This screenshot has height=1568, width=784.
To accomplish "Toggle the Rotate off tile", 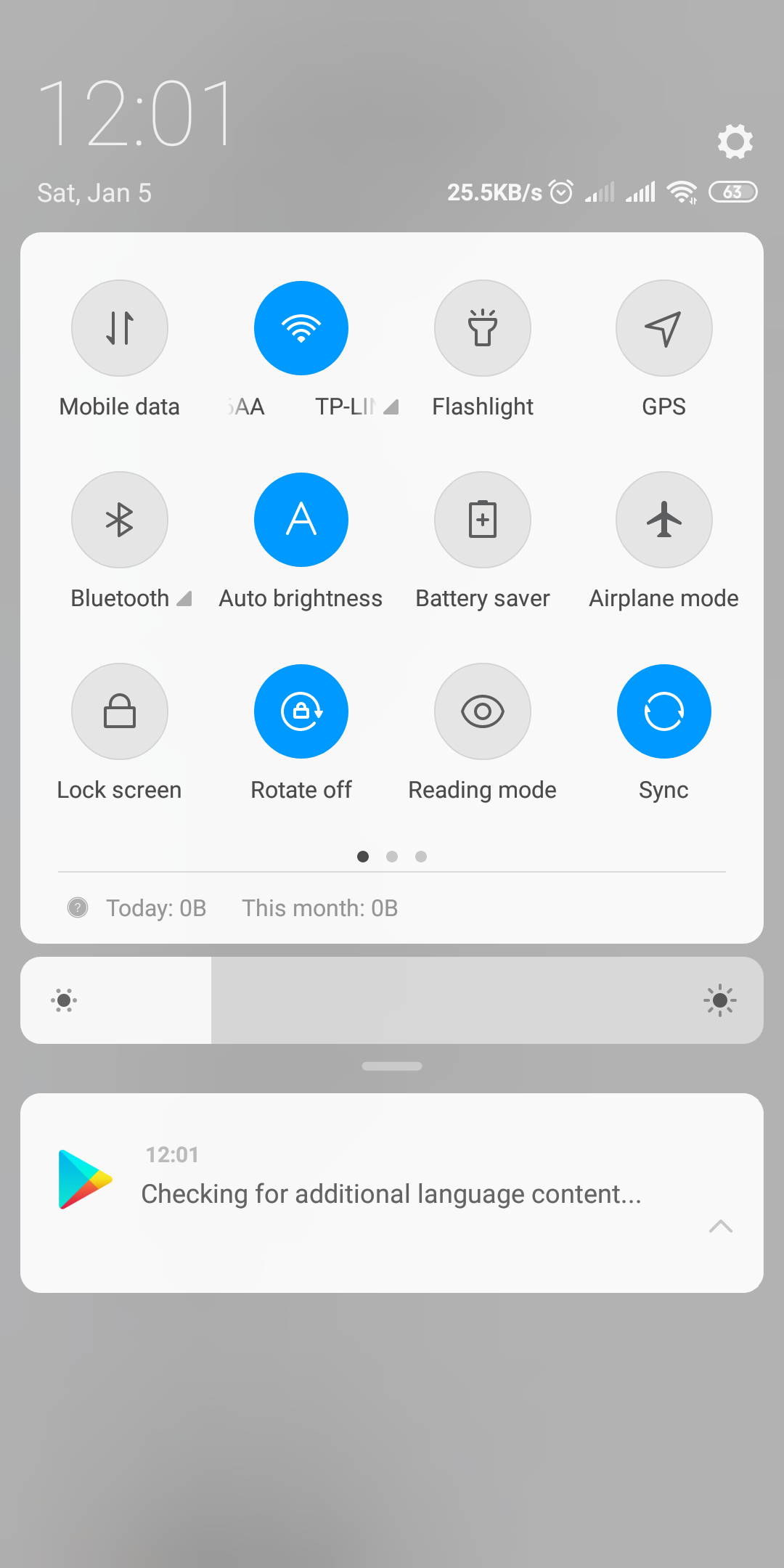I will pyautogui.click(x=301, y=711).
